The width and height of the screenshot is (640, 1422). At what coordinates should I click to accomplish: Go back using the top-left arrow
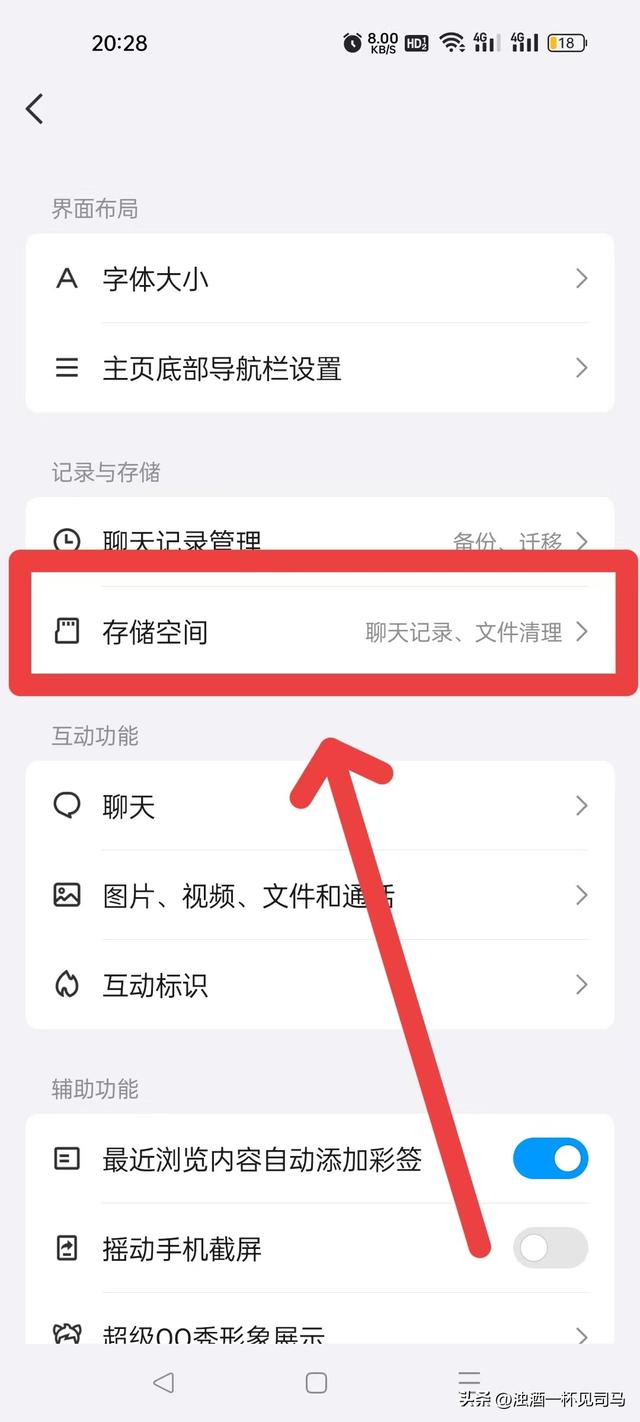click(x=35, y=108)
